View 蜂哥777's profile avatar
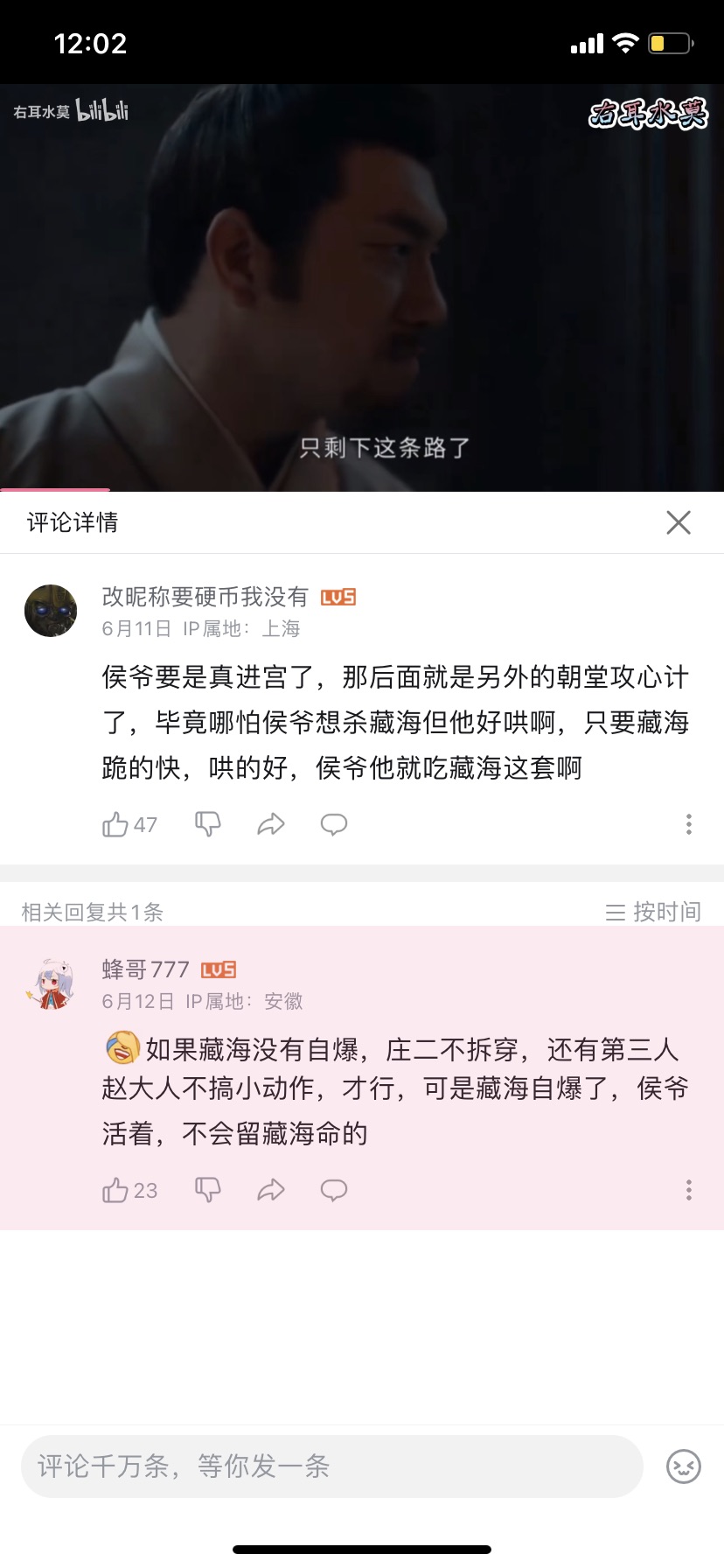The image size is (724, 1568). tap(51, 983)
